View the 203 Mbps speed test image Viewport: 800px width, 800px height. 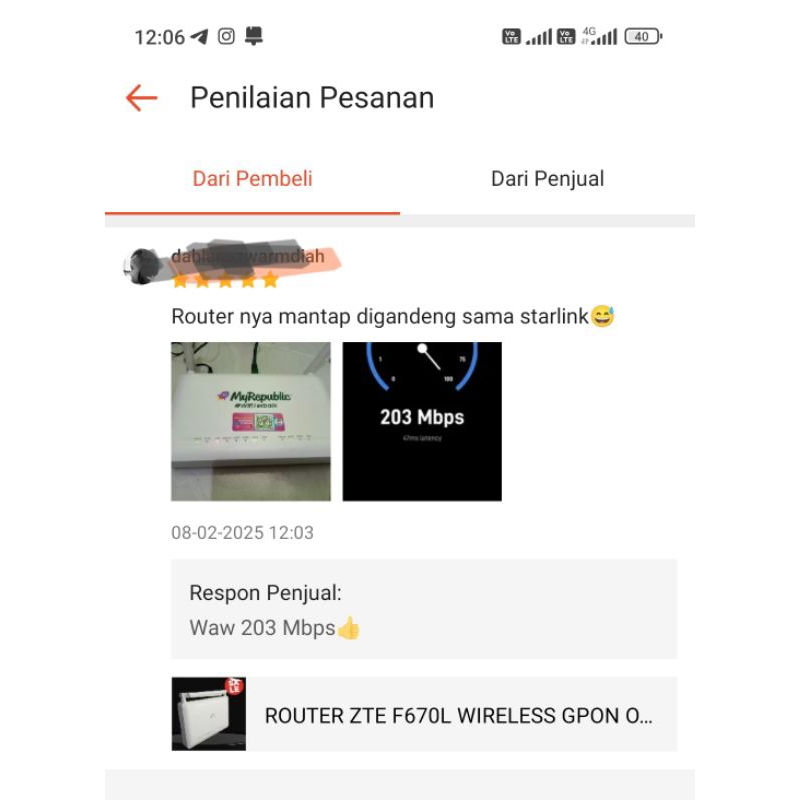[x=422, y=421]
